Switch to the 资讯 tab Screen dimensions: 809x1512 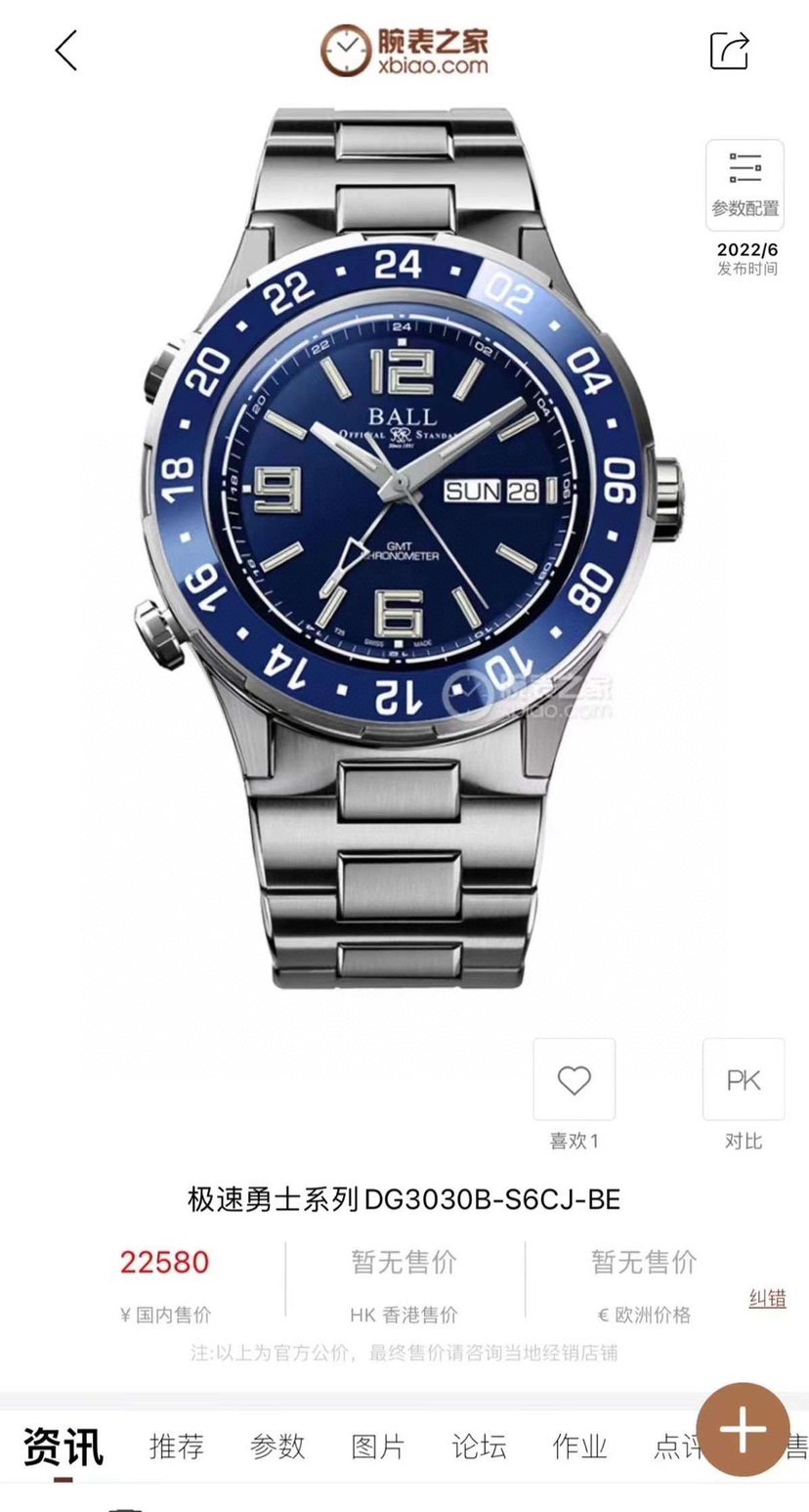[x=64, y=1447]
